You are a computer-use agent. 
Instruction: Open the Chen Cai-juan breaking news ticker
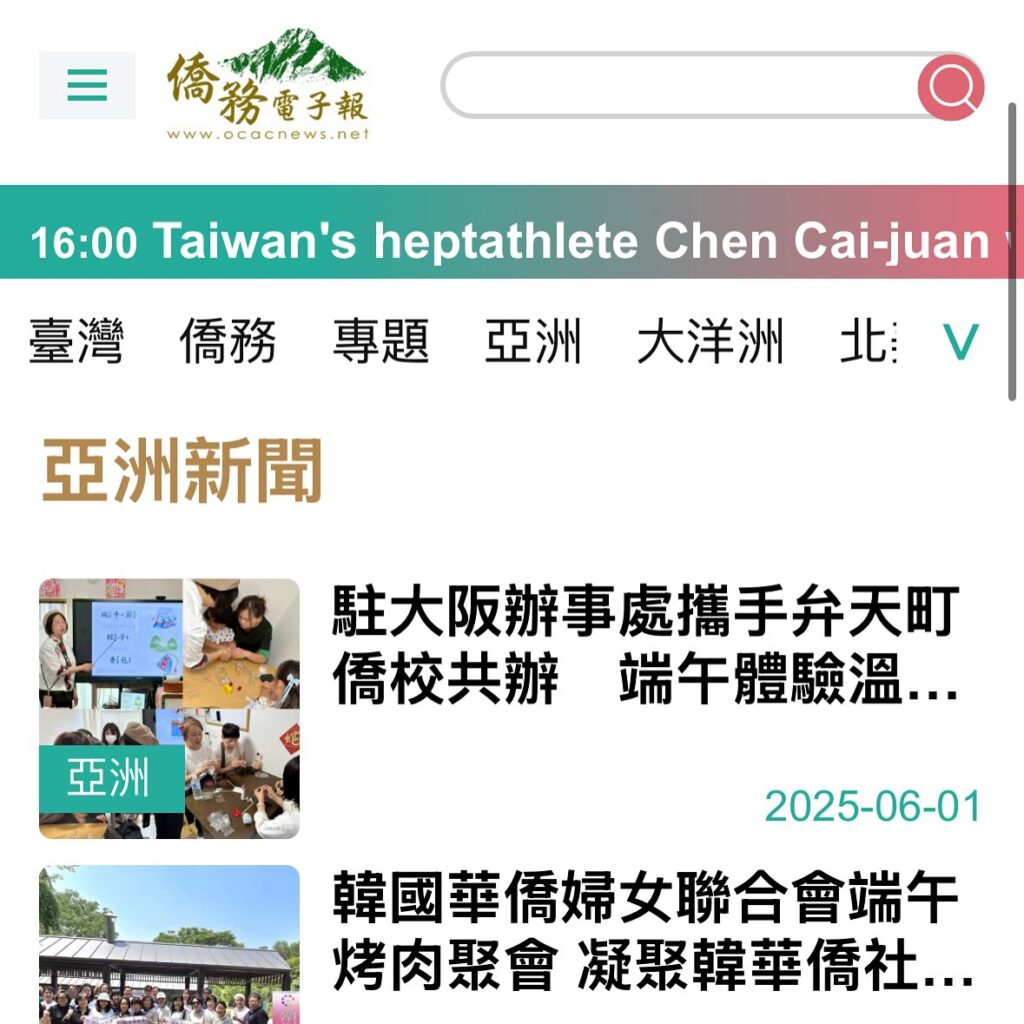510,242
